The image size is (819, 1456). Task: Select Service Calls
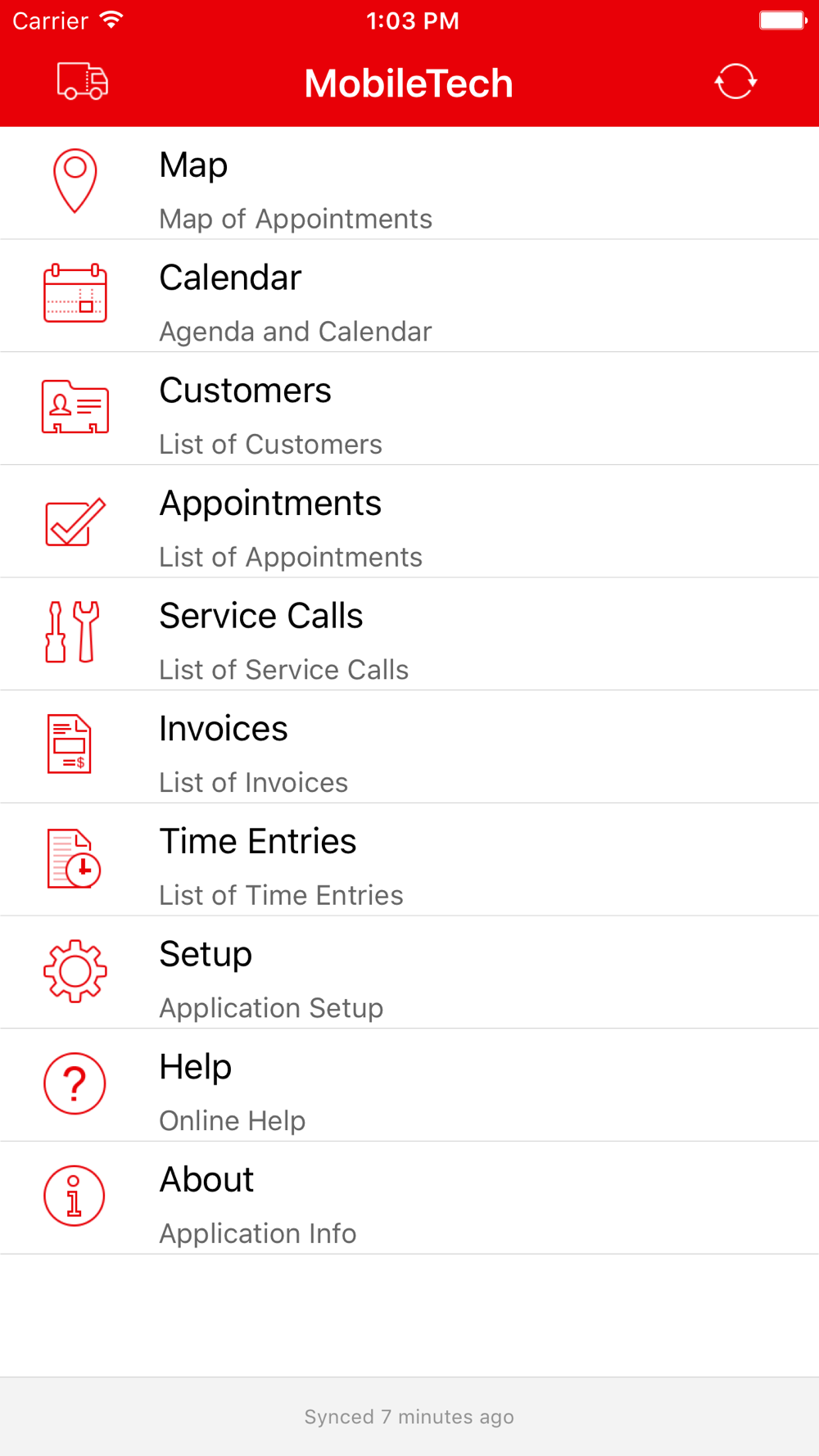[x=409, y=635]
